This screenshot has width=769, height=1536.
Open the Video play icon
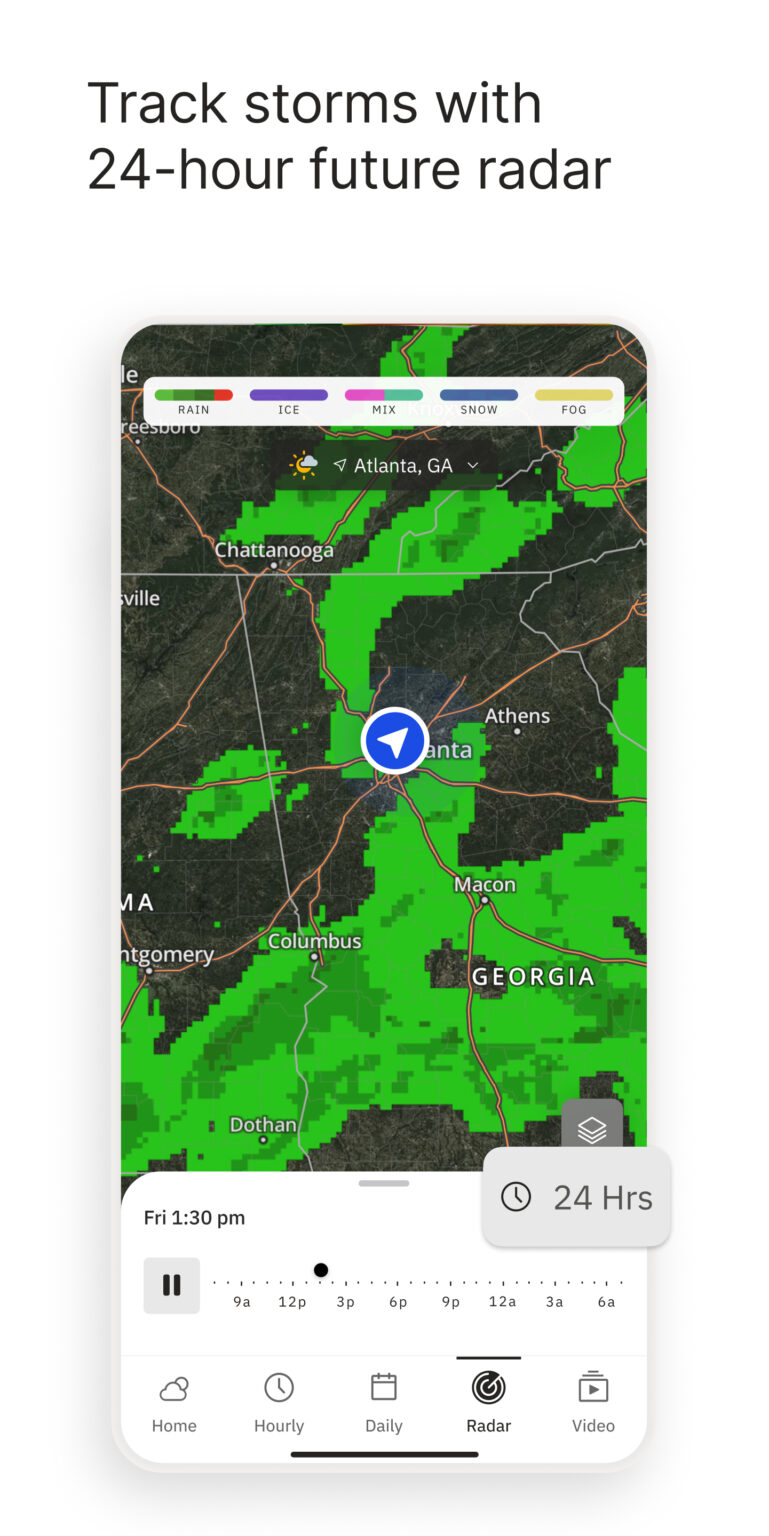593,1388
